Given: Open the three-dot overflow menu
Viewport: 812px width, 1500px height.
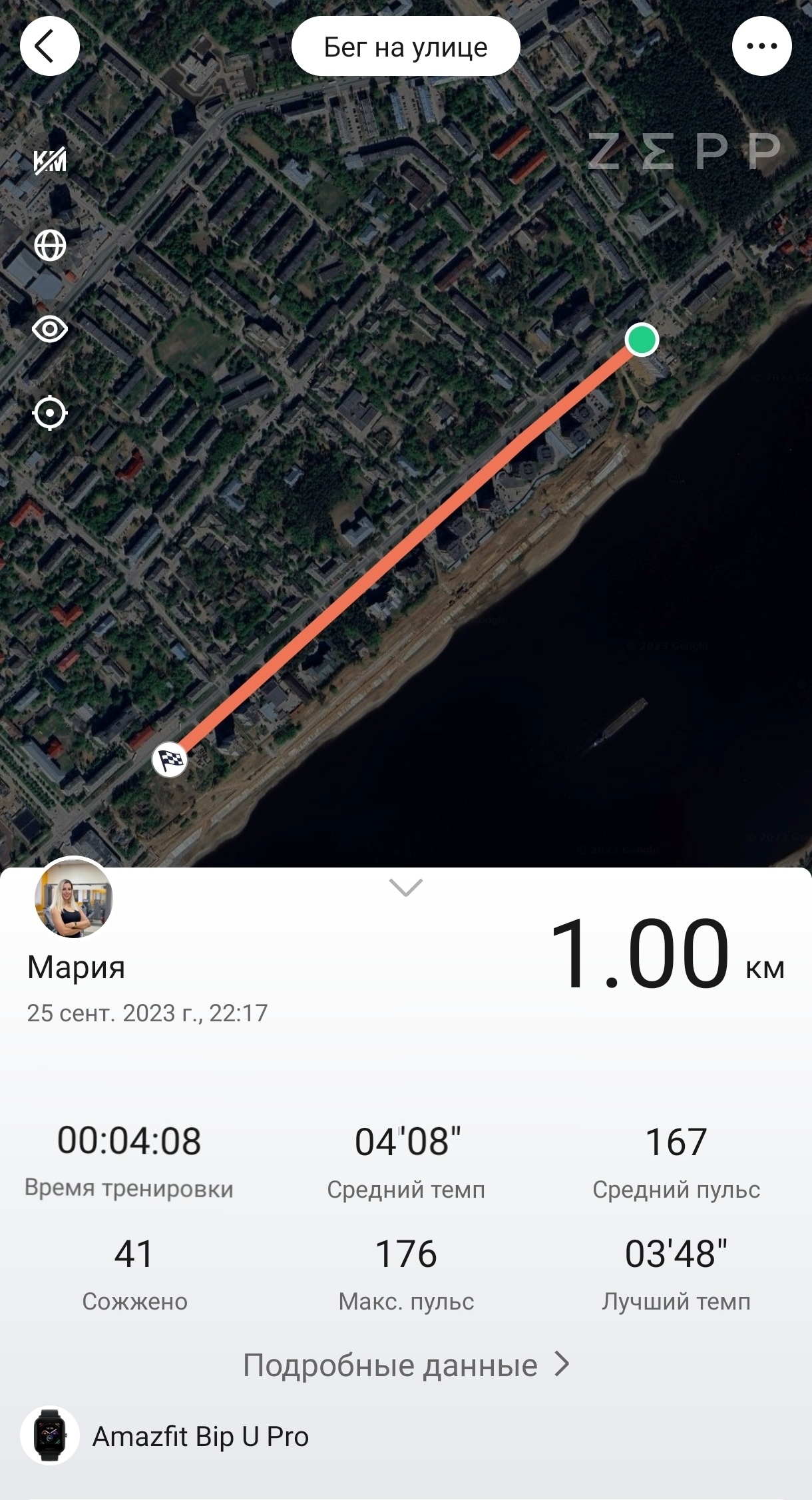Looking at the screenshot, I should pyautogui.click(x=761, y=46).
